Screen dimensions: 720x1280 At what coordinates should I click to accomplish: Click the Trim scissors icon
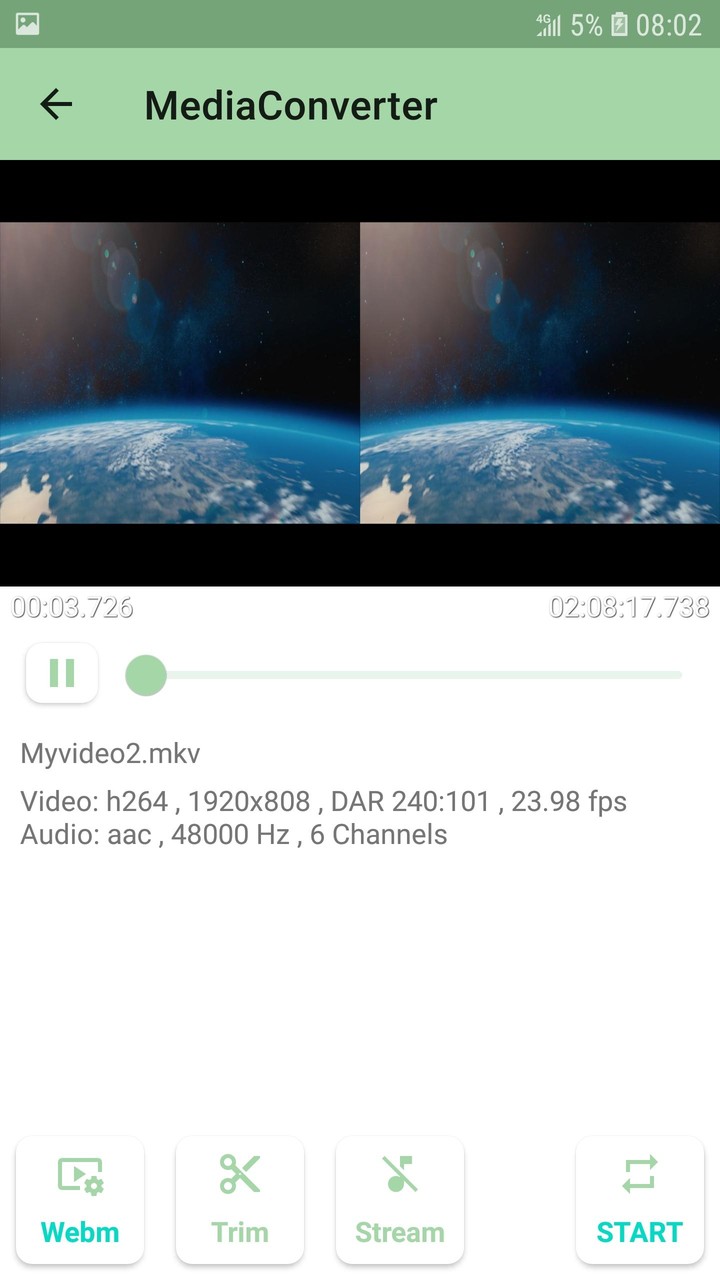point(240,1172)
